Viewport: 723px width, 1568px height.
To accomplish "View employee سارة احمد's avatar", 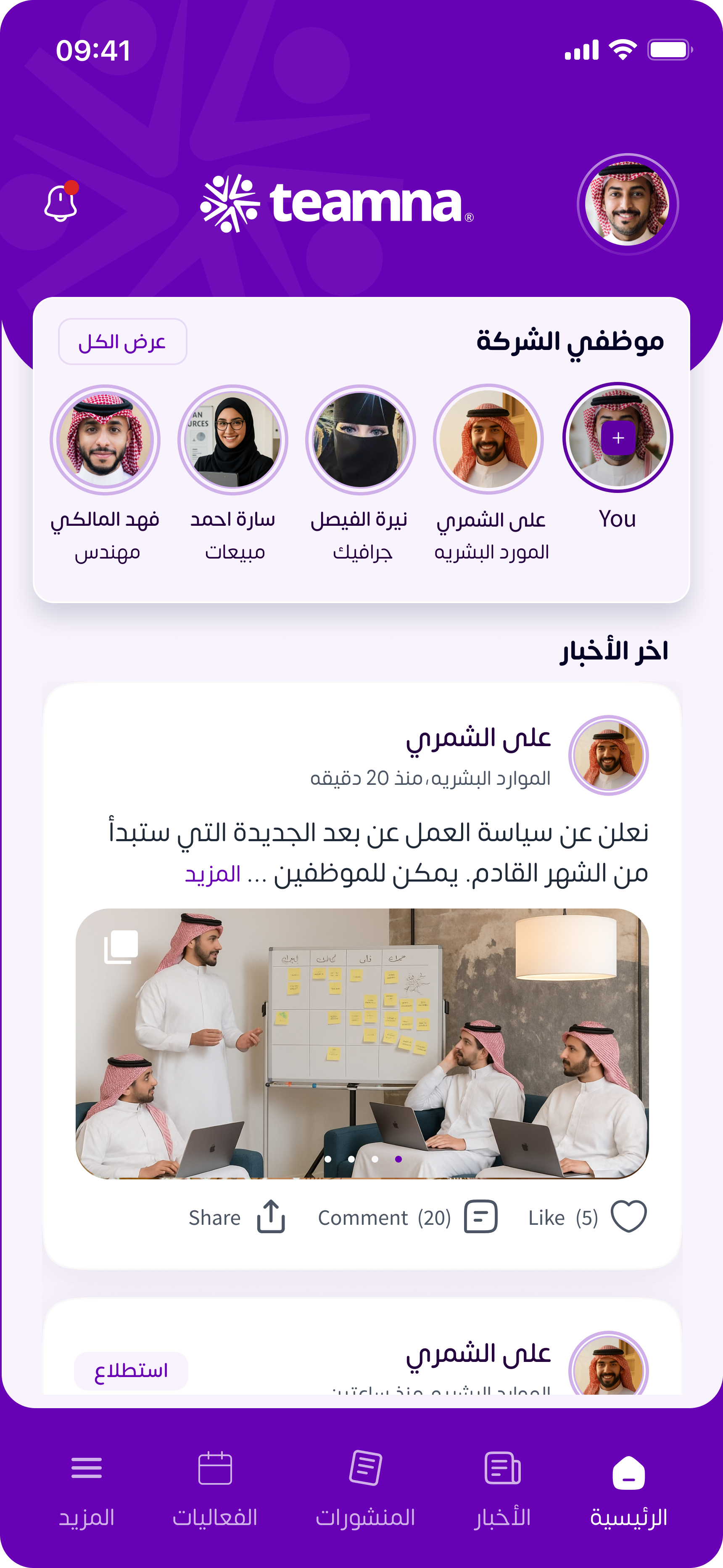I will pyautogui.click(x=232, y=439).
